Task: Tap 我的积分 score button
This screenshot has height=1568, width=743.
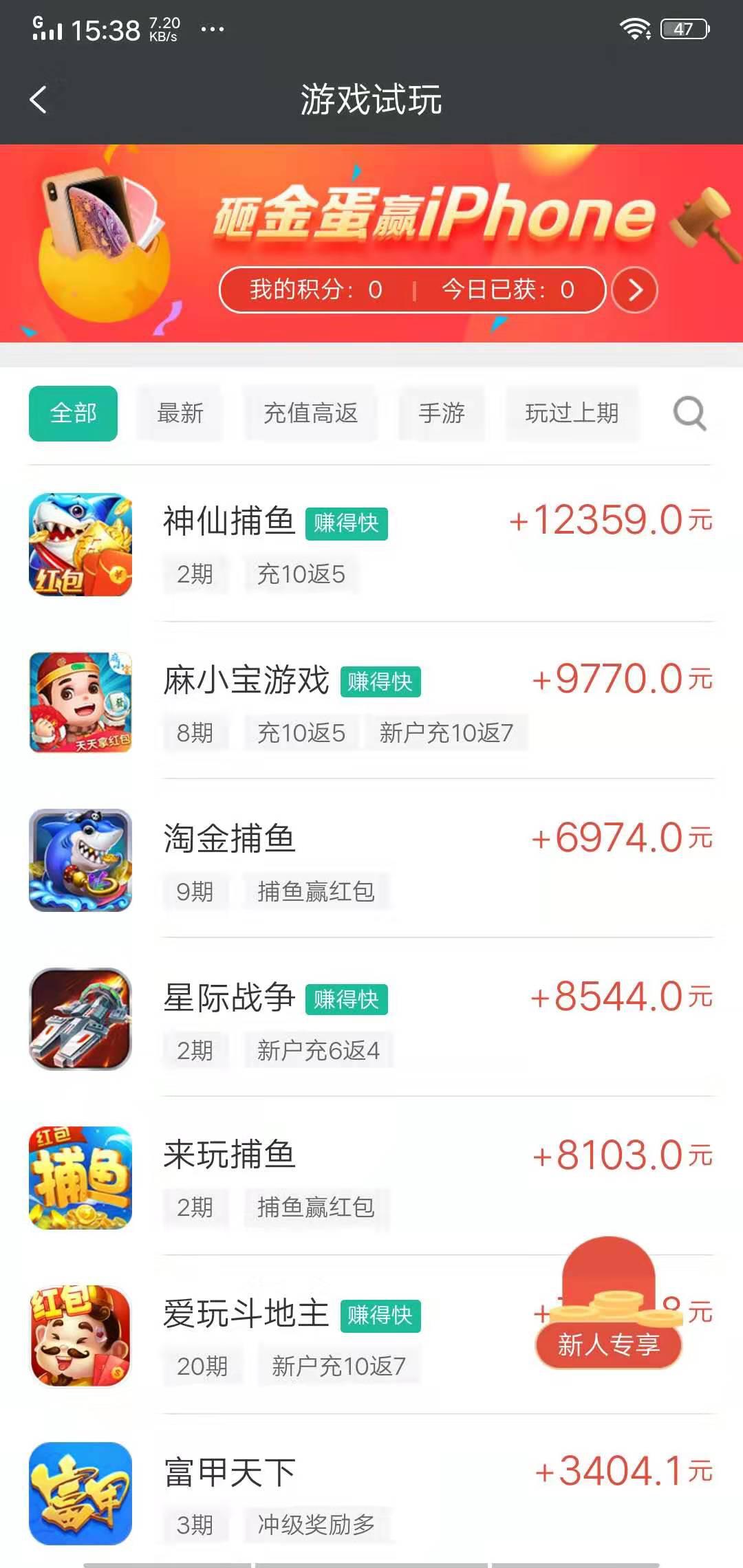Action: tap(313, 289)
